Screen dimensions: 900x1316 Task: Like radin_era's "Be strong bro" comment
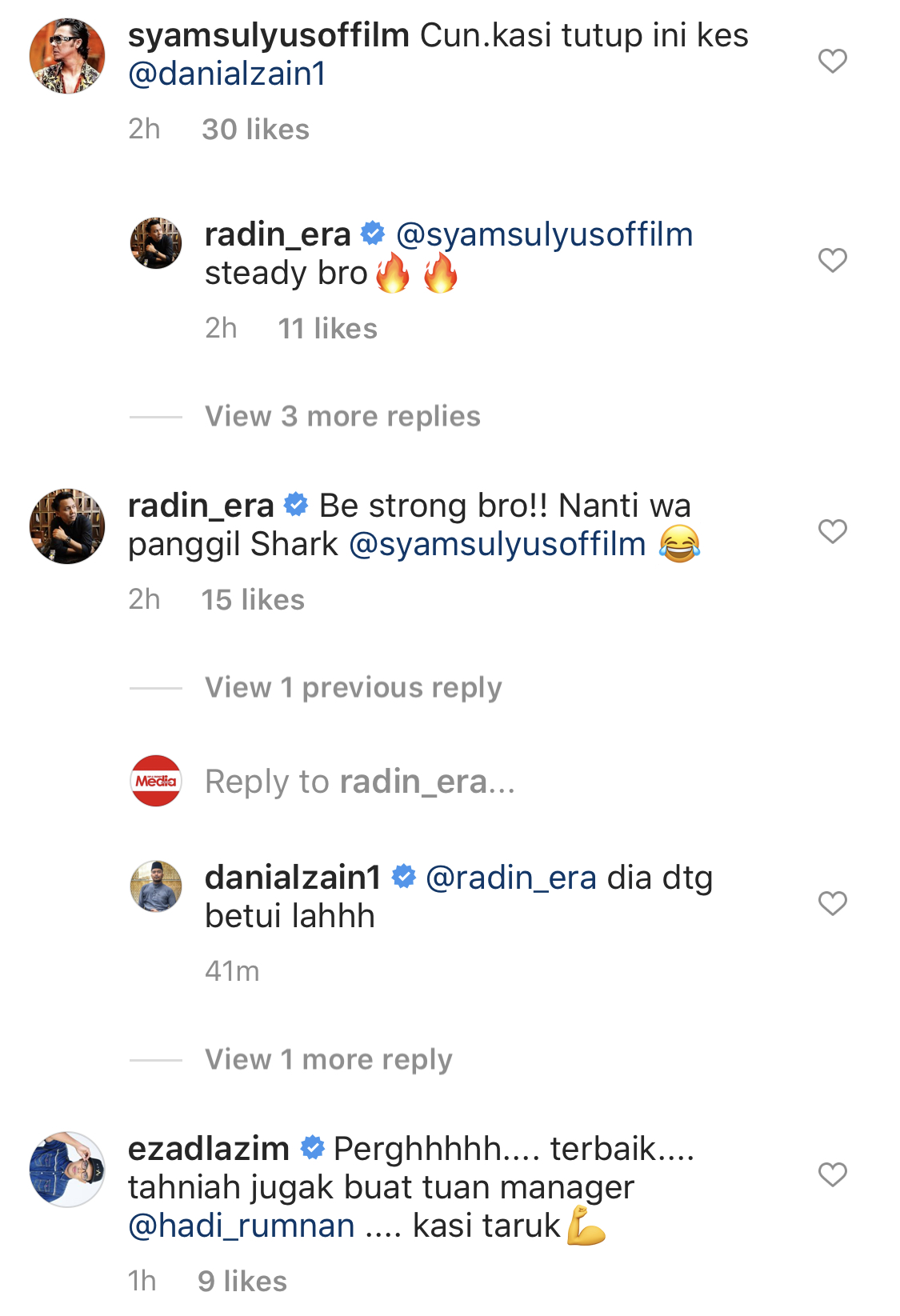tap(832, 531)
